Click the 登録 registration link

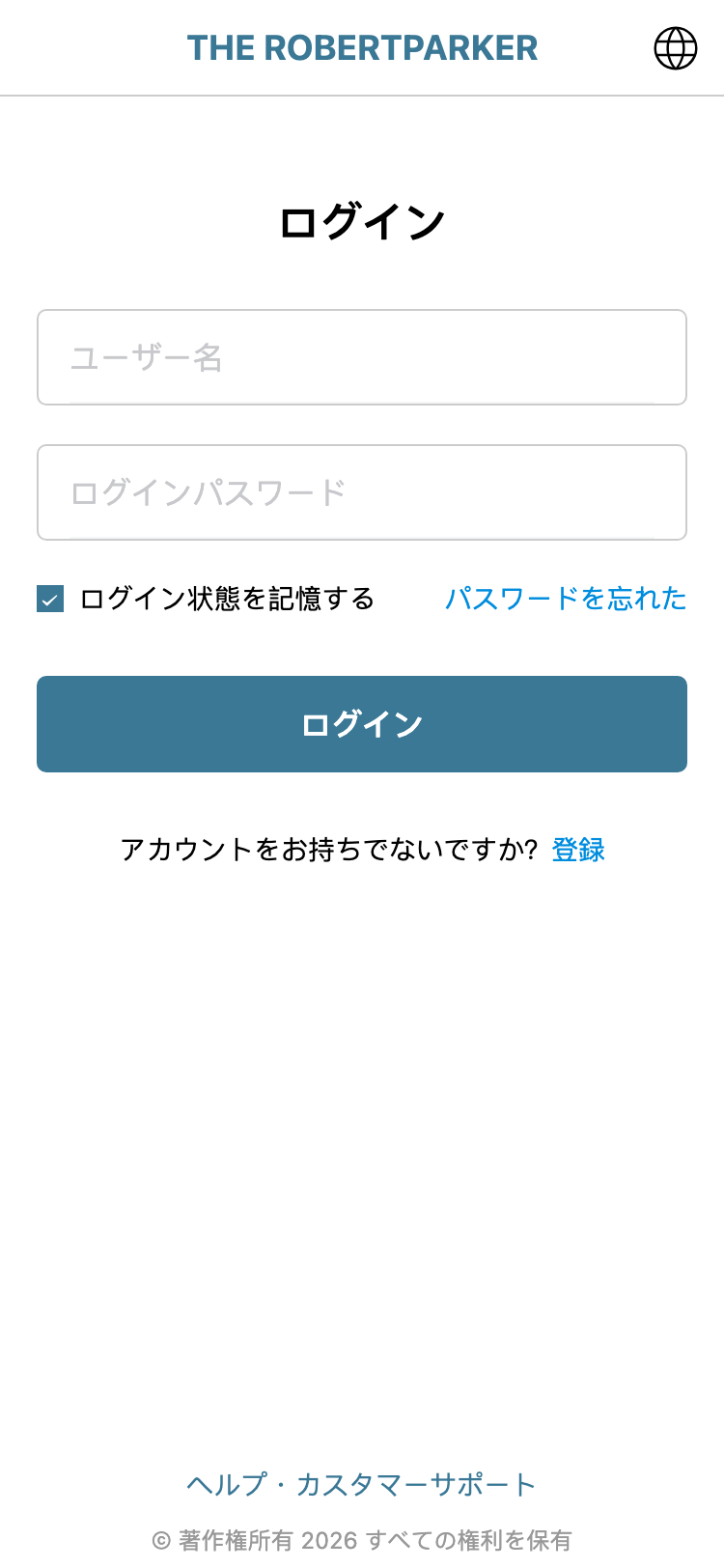point(577,850)
